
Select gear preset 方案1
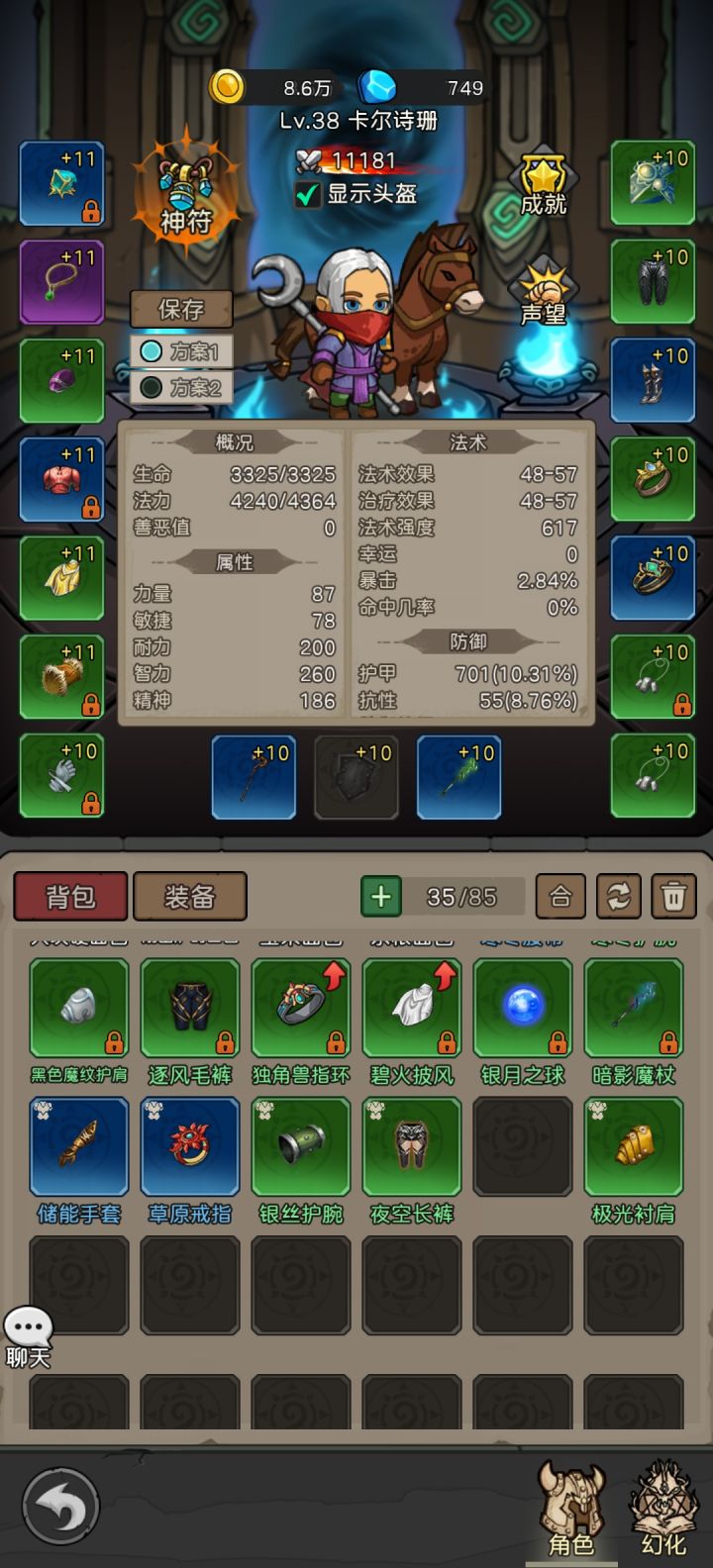(x=181, y=349)
